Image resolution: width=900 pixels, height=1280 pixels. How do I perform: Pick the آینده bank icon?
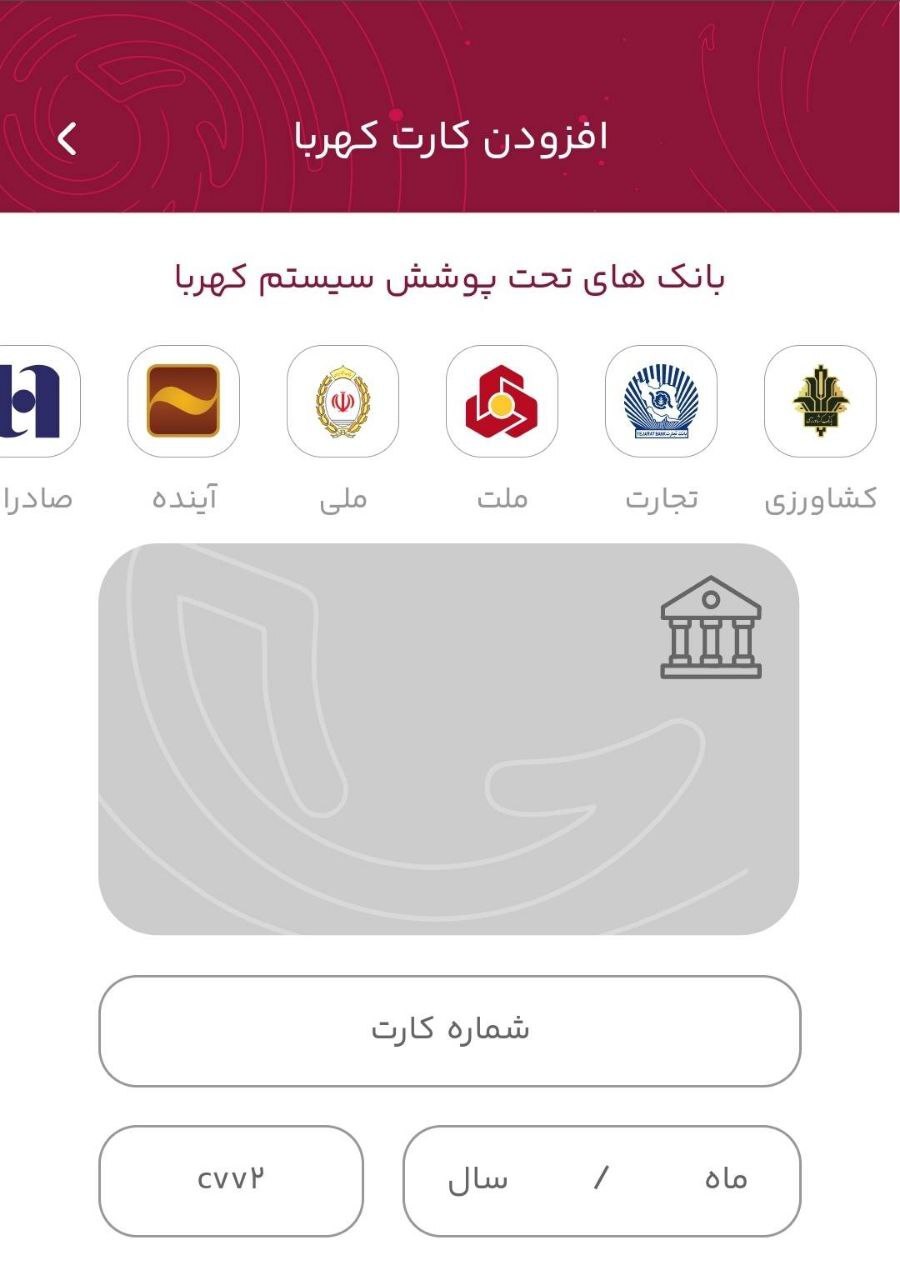(183, 401)
